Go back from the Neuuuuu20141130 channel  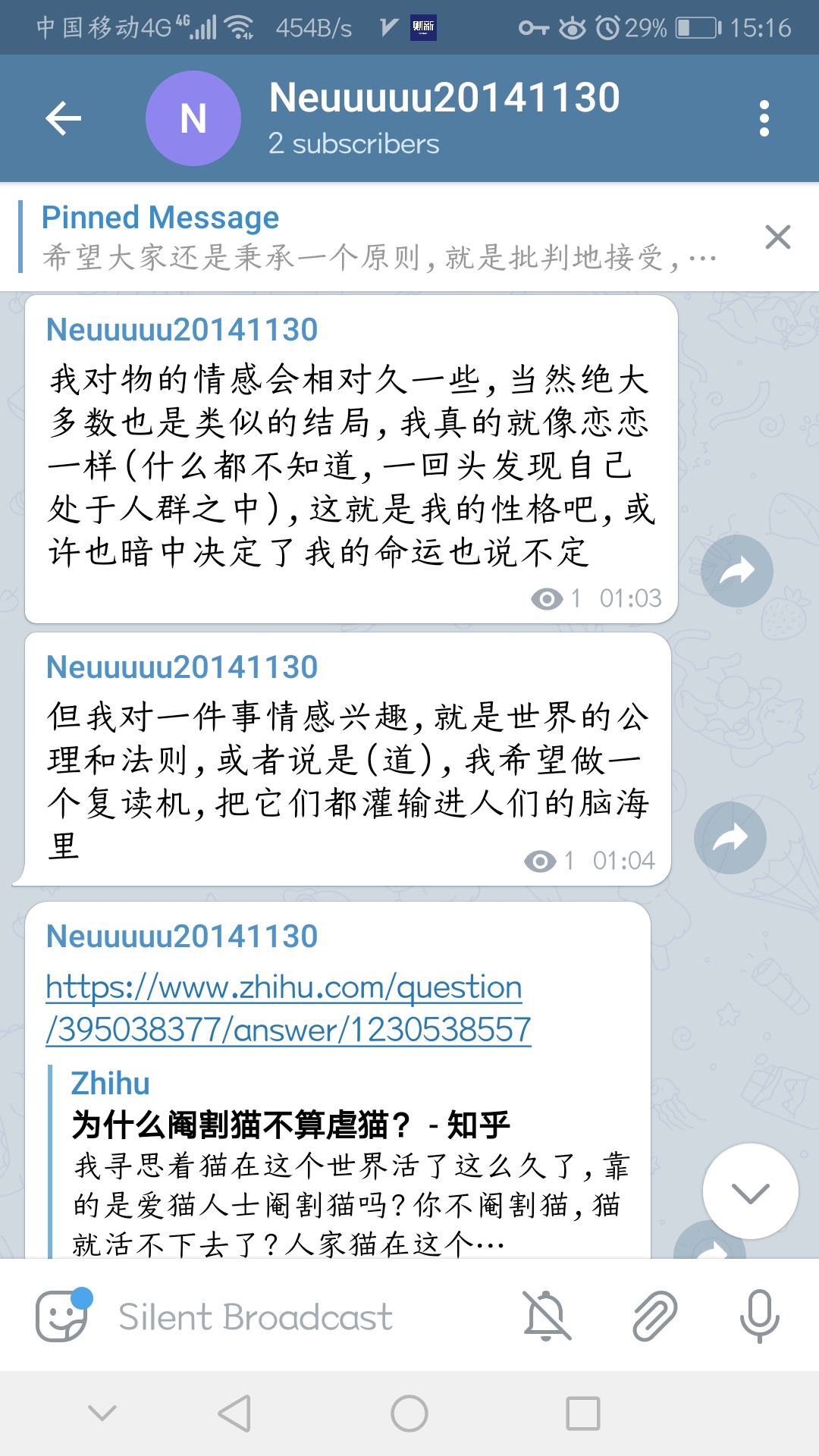click(64, 118)
